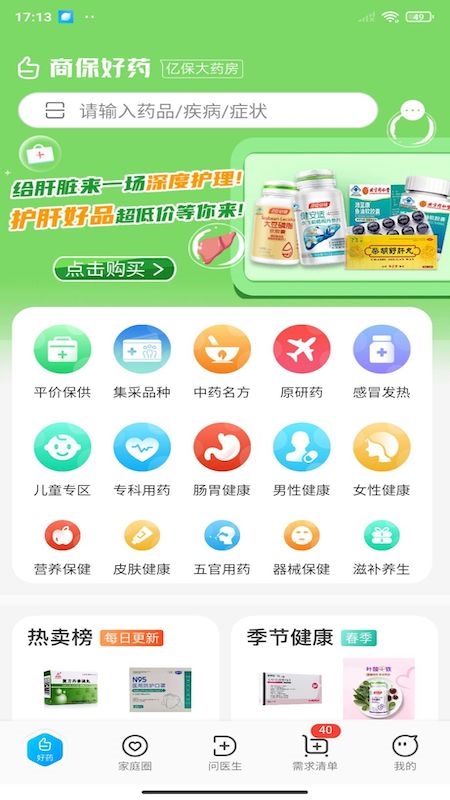
Task: Open the 热卖榜 card
Action: [116, 668]
